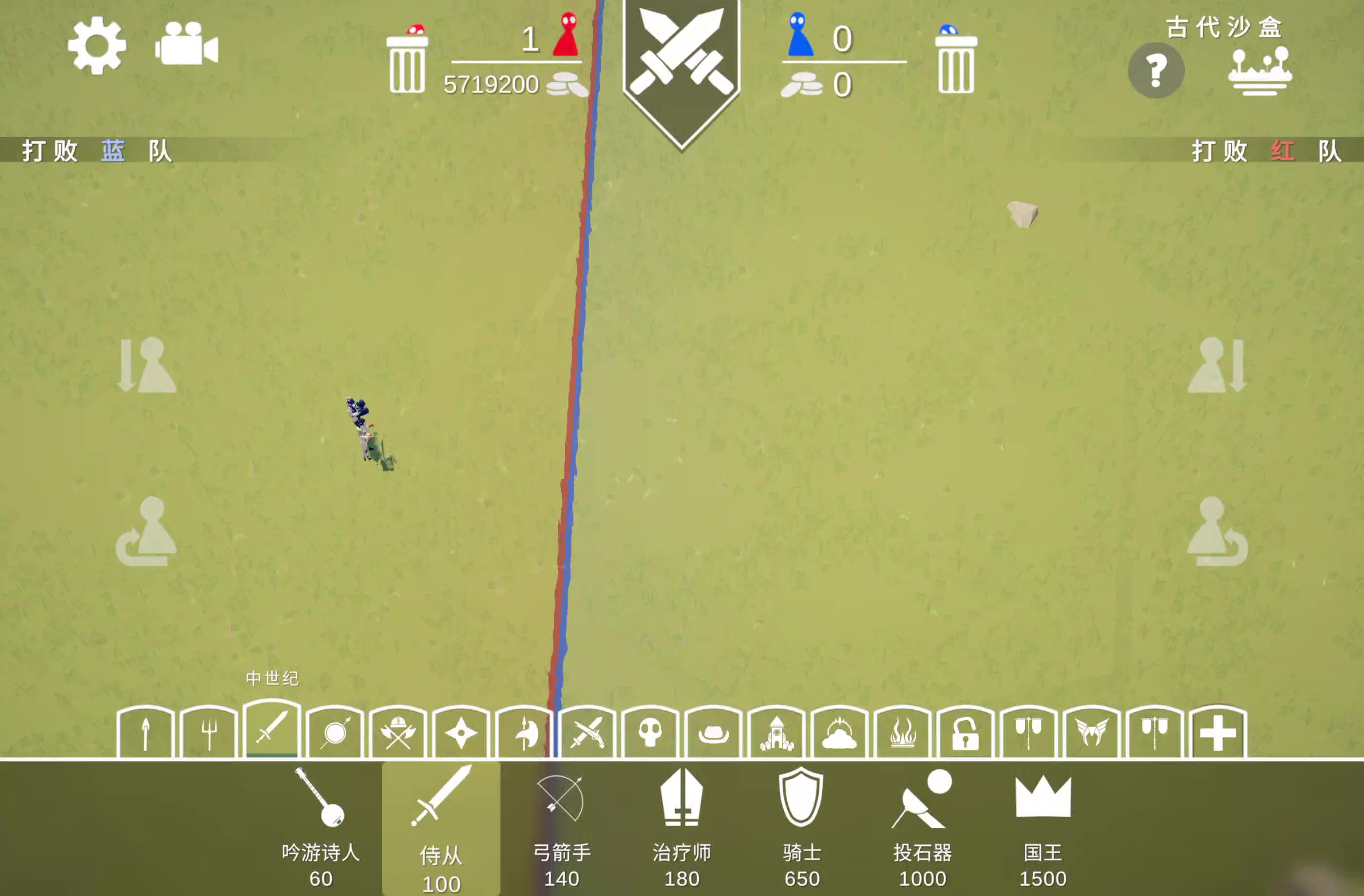Select the 吟游诗人 unit

click(x=321, y=825)
